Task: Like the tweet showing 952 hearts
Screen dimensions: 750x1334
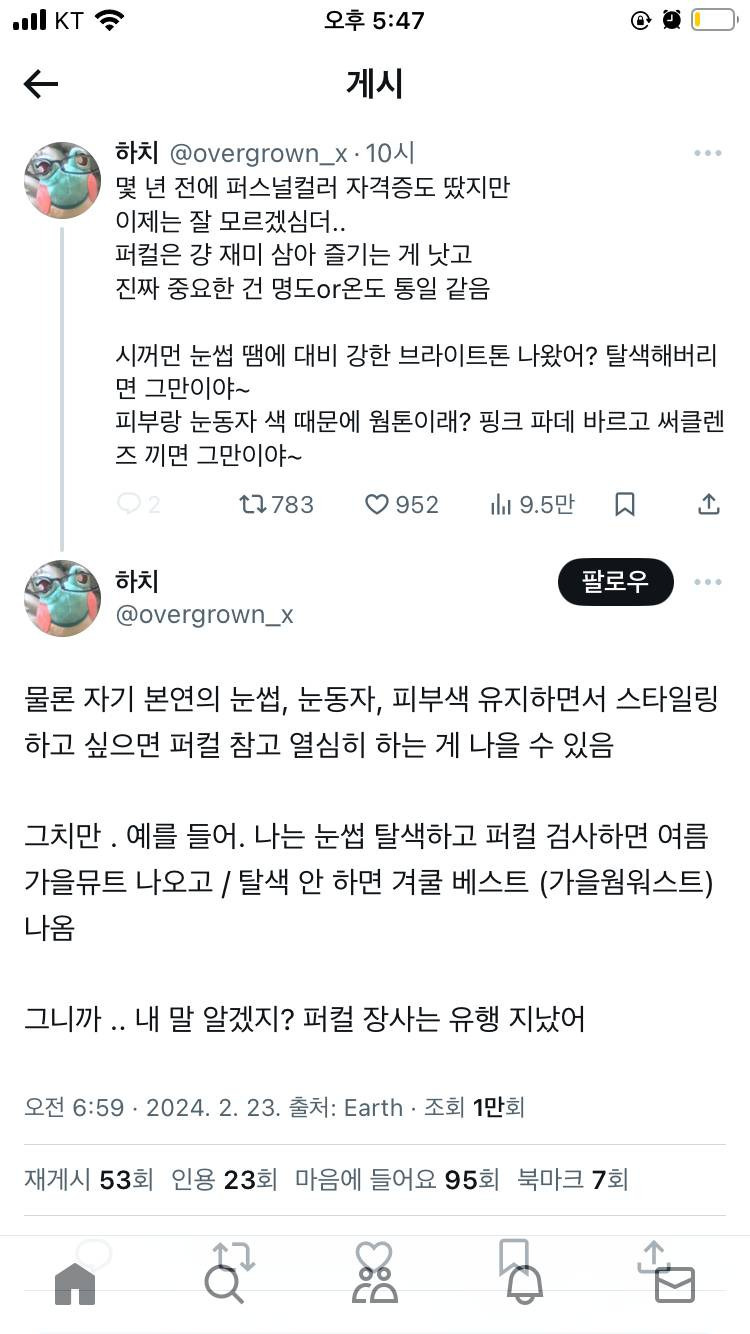Action: tap(401, 504)
